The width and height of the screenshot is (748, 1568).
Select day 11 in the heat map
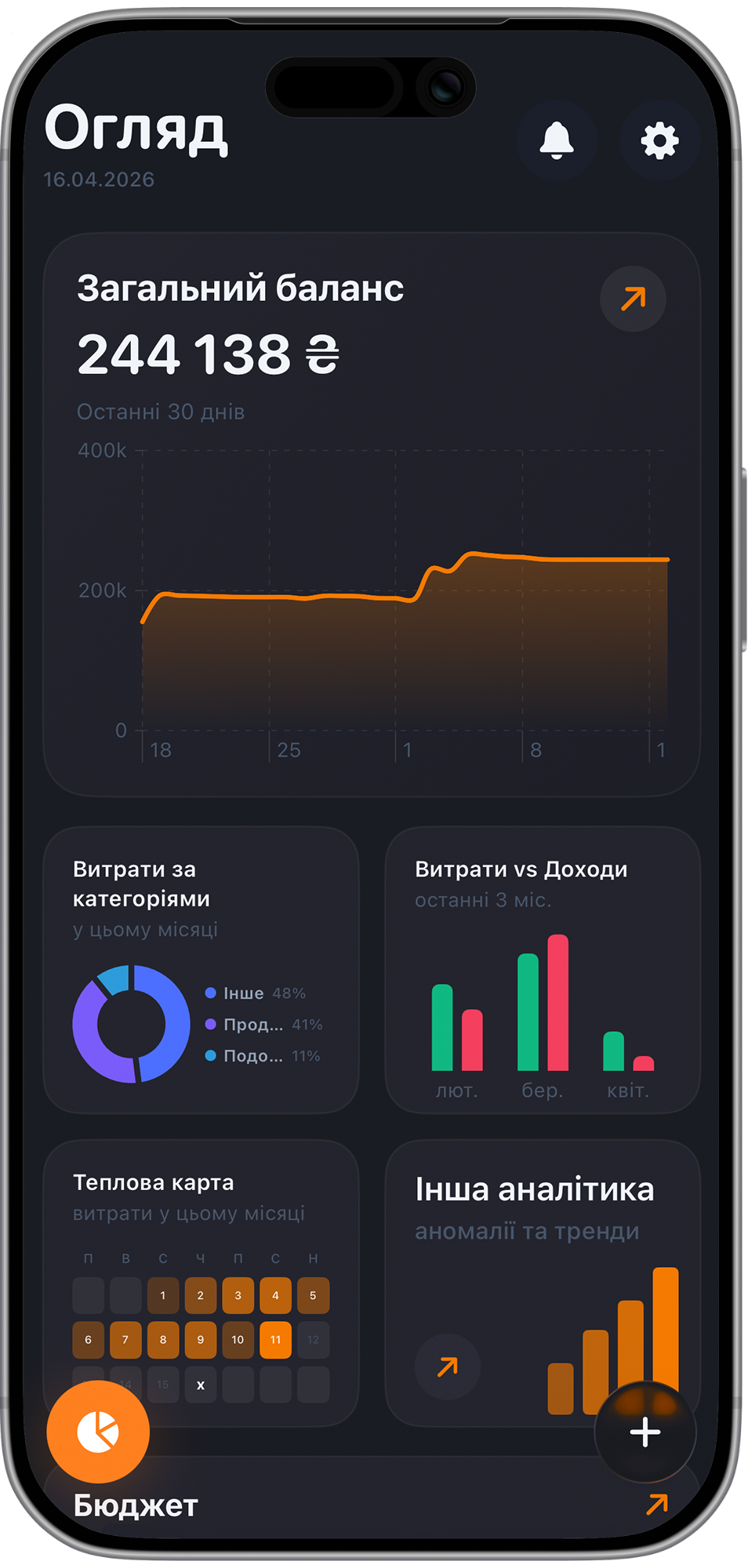[275, 1340]
